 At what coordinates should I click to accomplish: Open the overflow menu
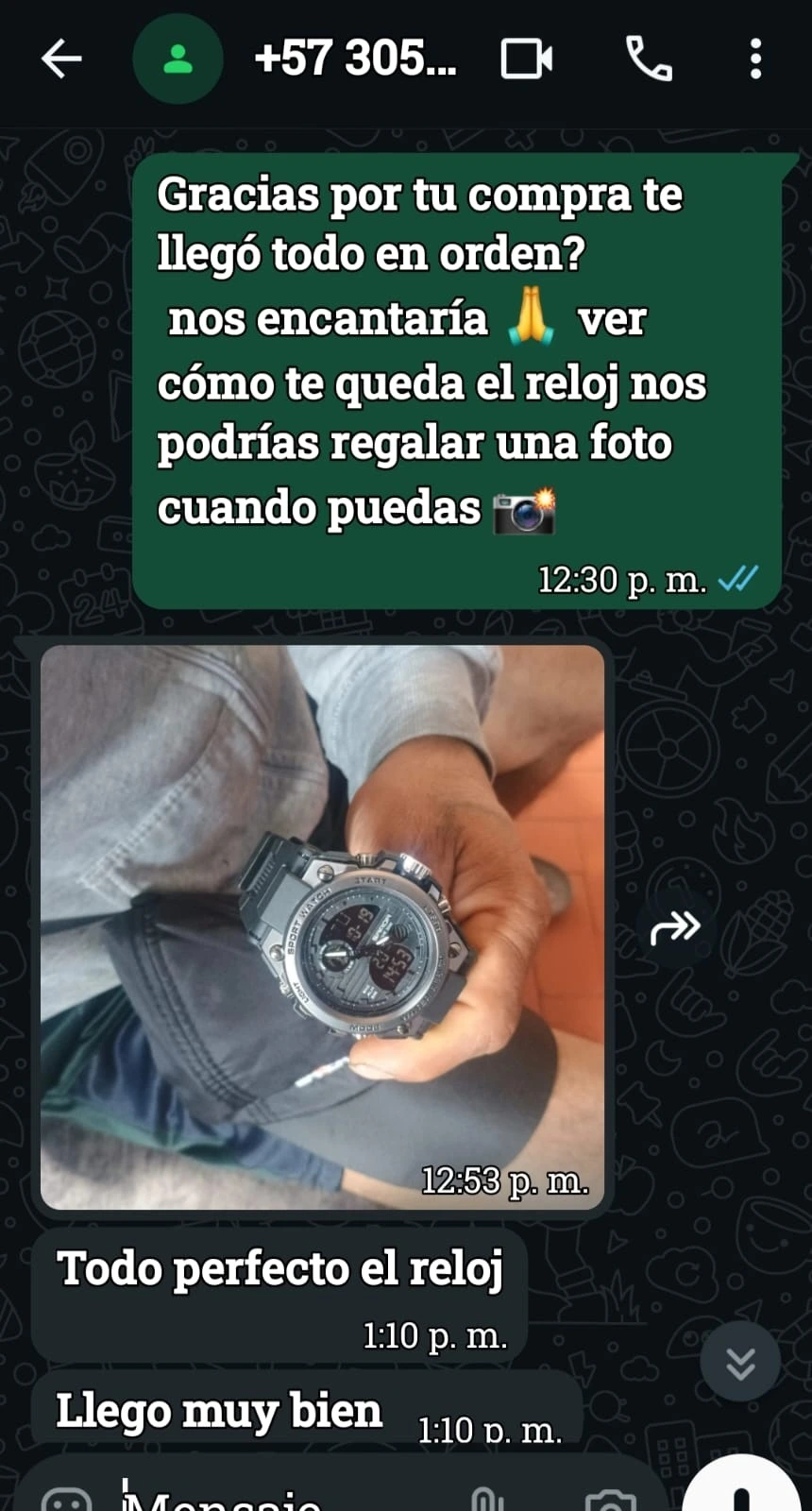[755, 59]
